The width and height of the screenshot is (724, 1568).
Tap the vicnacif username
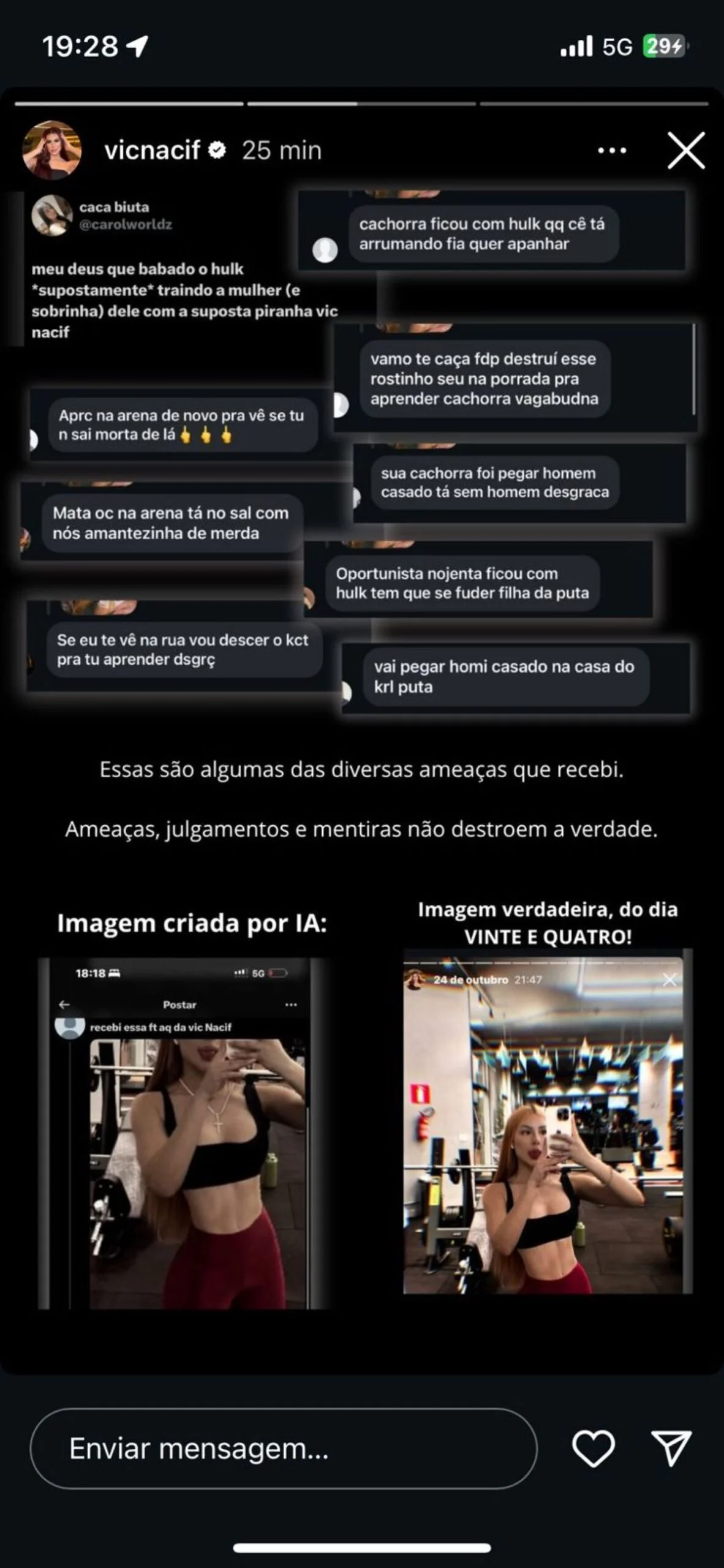pos(152,150)
